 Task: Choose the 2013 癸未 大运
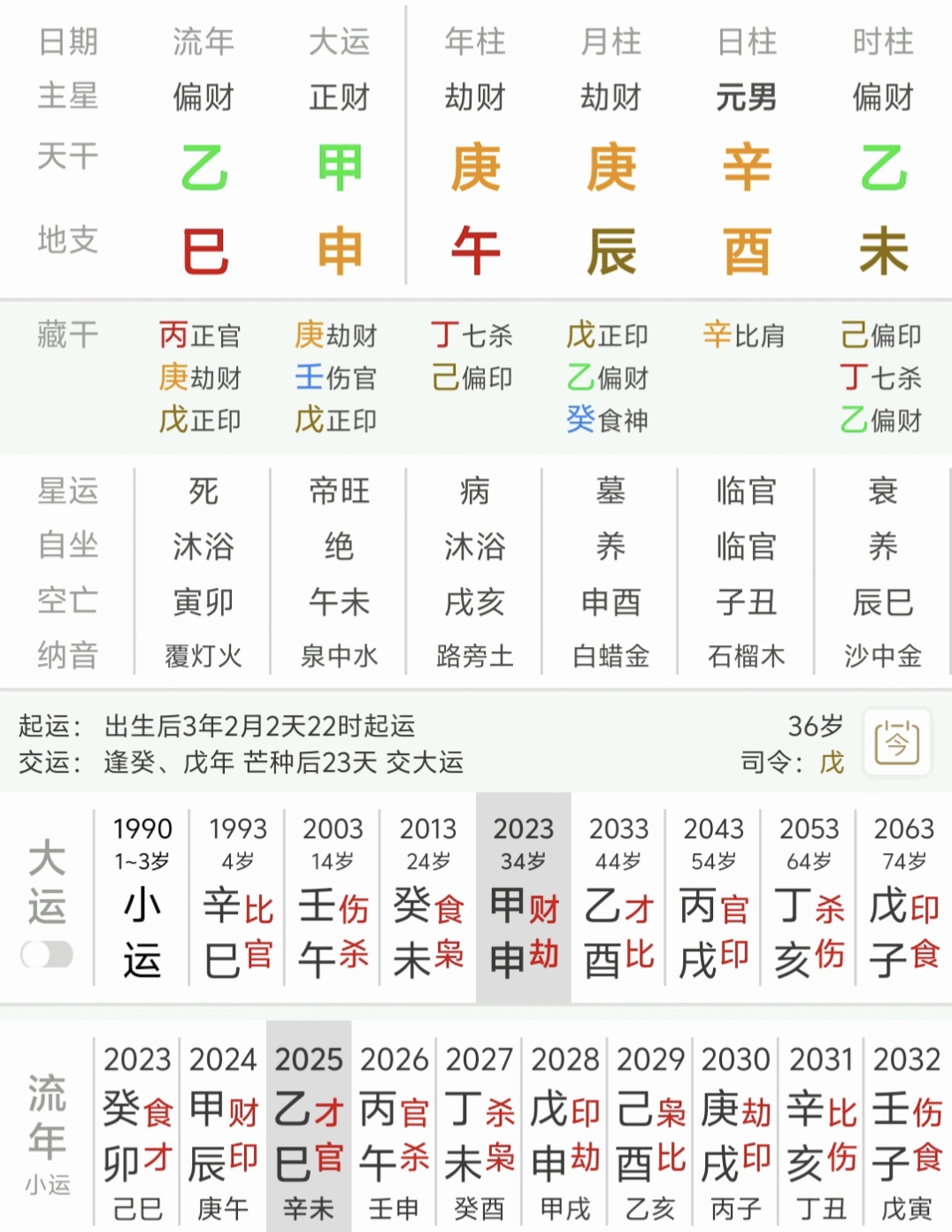pyautogui.click(x=428, y=898)
